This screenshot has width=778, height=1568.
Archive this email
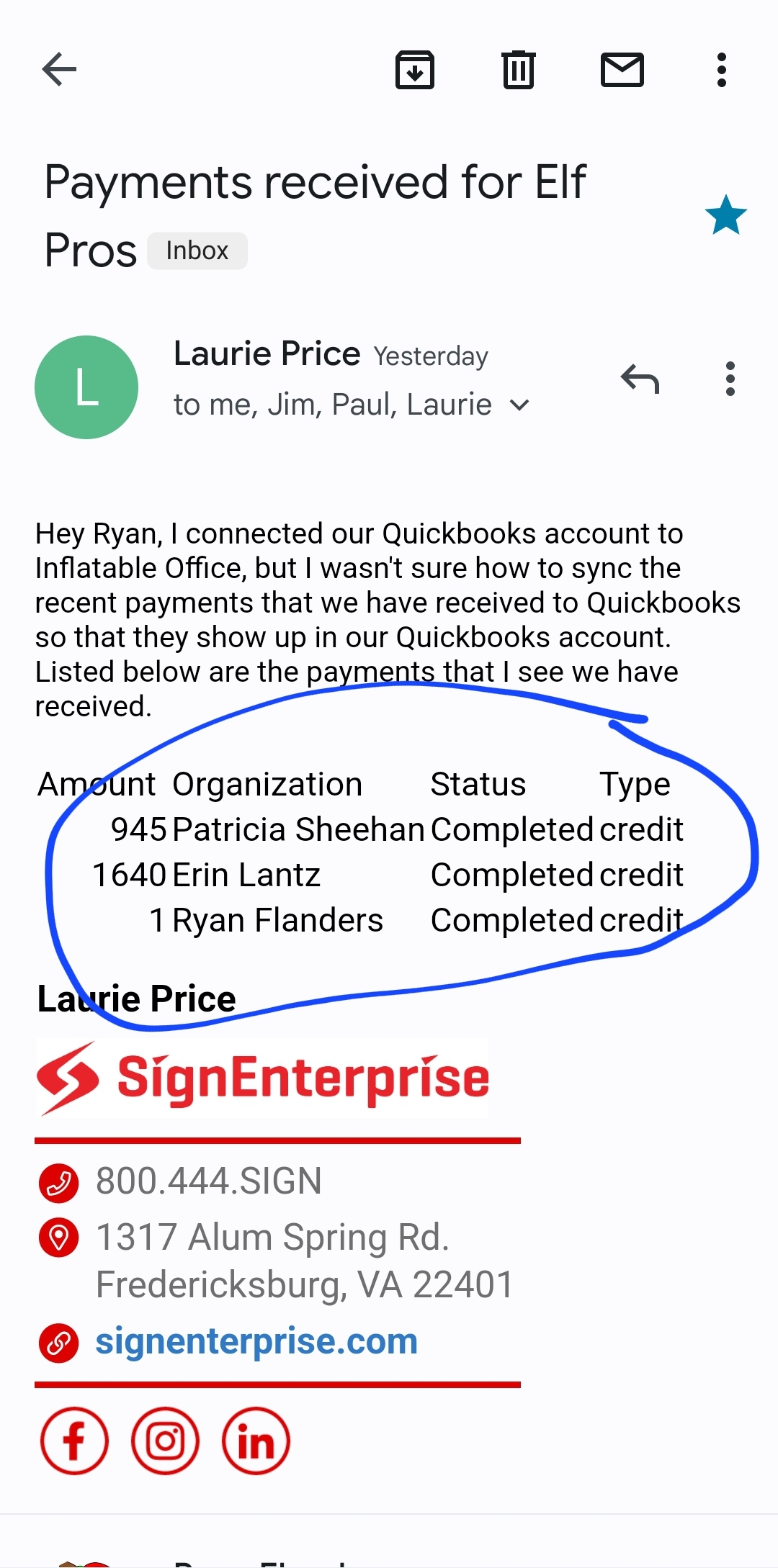point(415,70)
